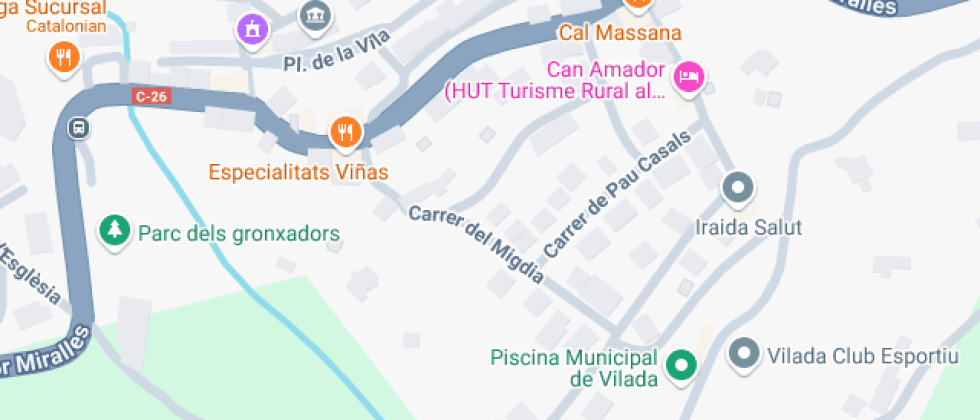Open the Iraida Salut place marker
Screen dimensions: 980x420
tap(738, 186)
